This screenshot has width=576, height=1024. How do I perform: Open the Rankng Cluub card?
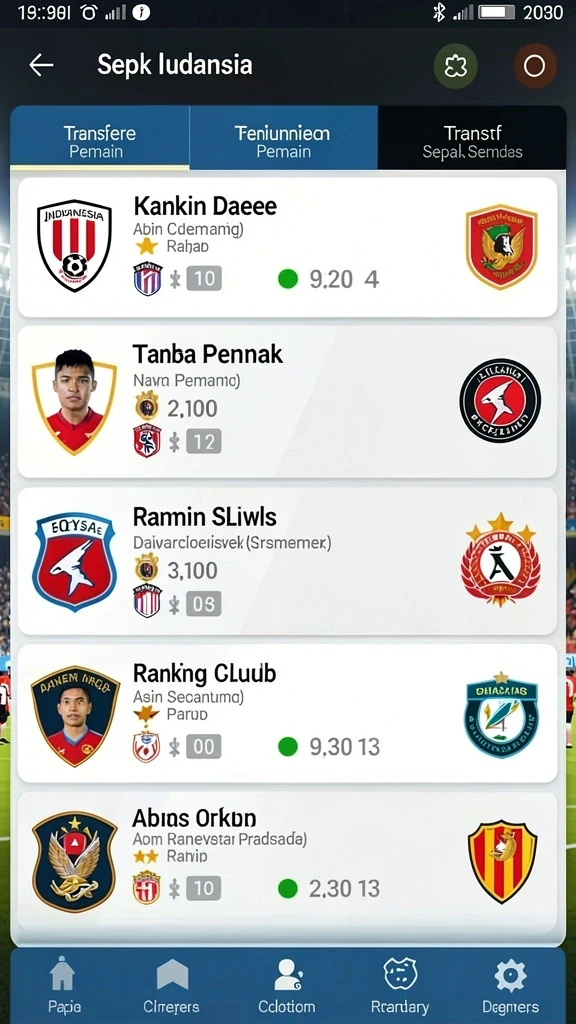[x=287, y=713]
